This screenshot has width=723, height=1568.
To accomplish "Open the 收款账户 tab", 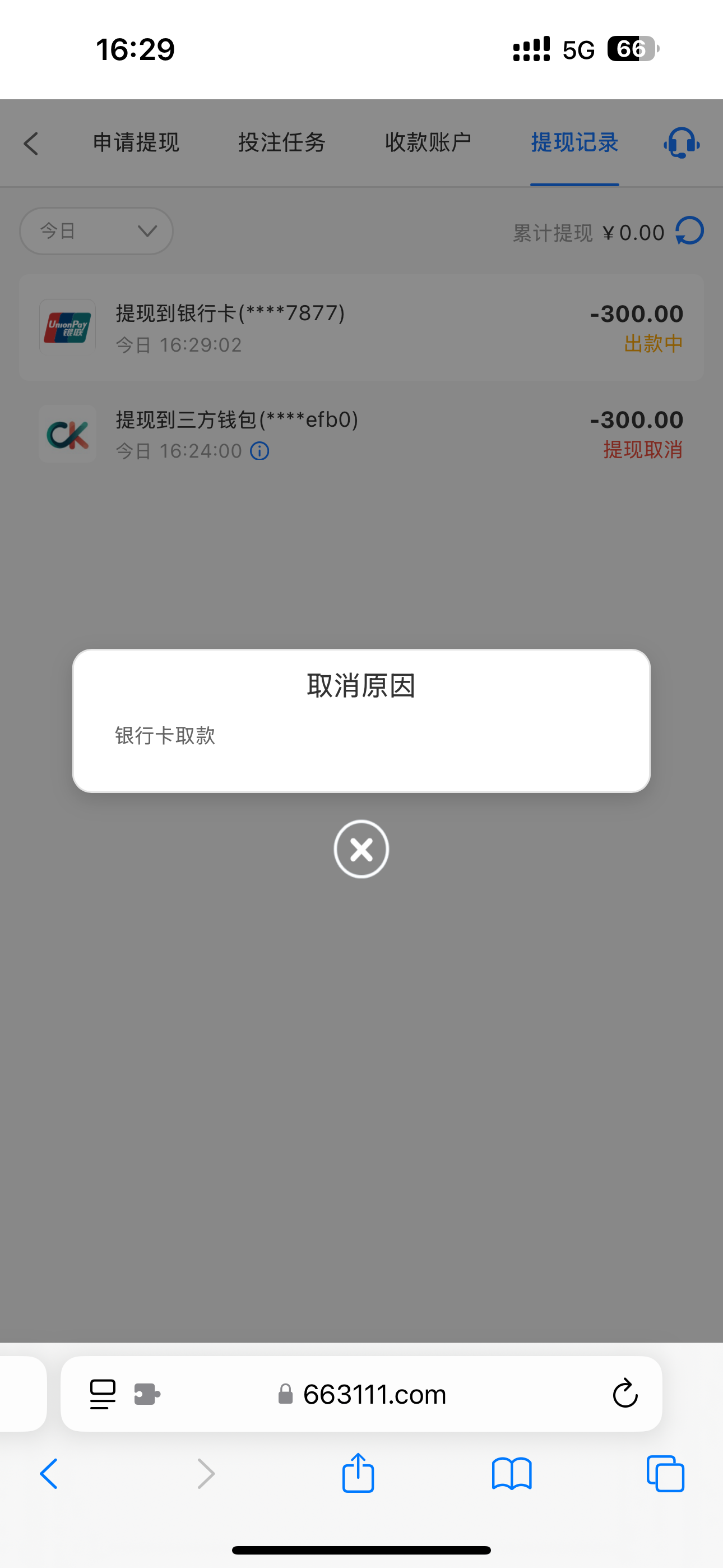I will coord(428,142).
